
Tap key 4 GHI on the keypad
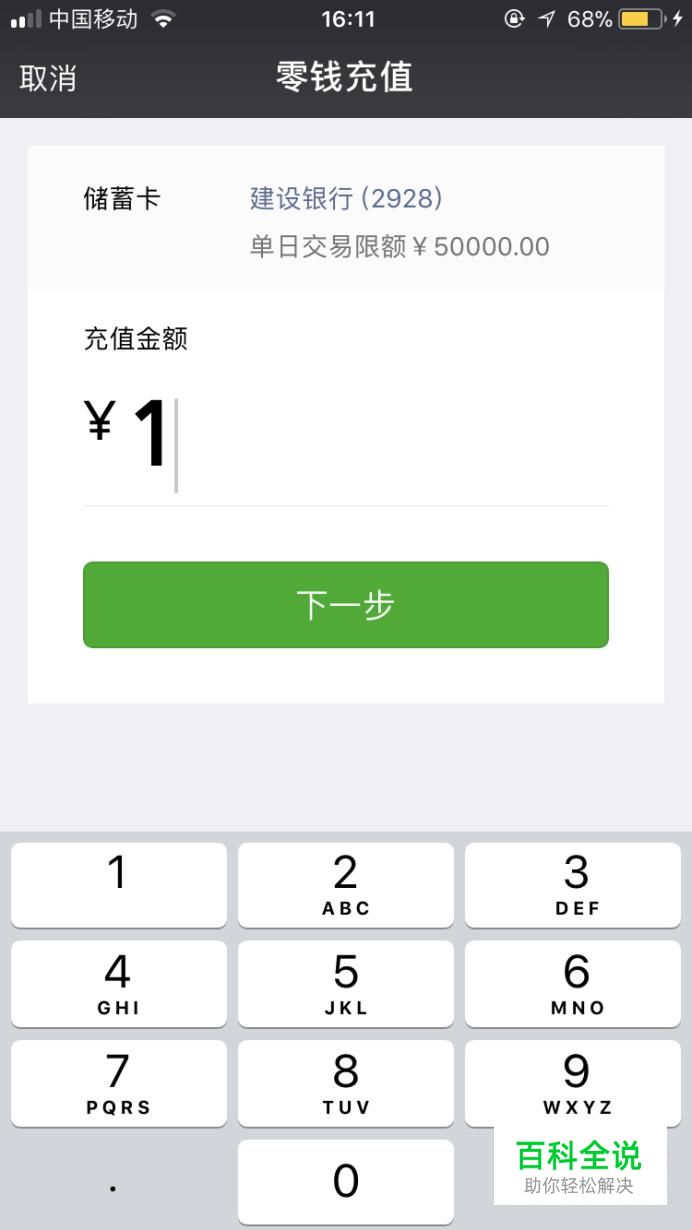(119, 984)
